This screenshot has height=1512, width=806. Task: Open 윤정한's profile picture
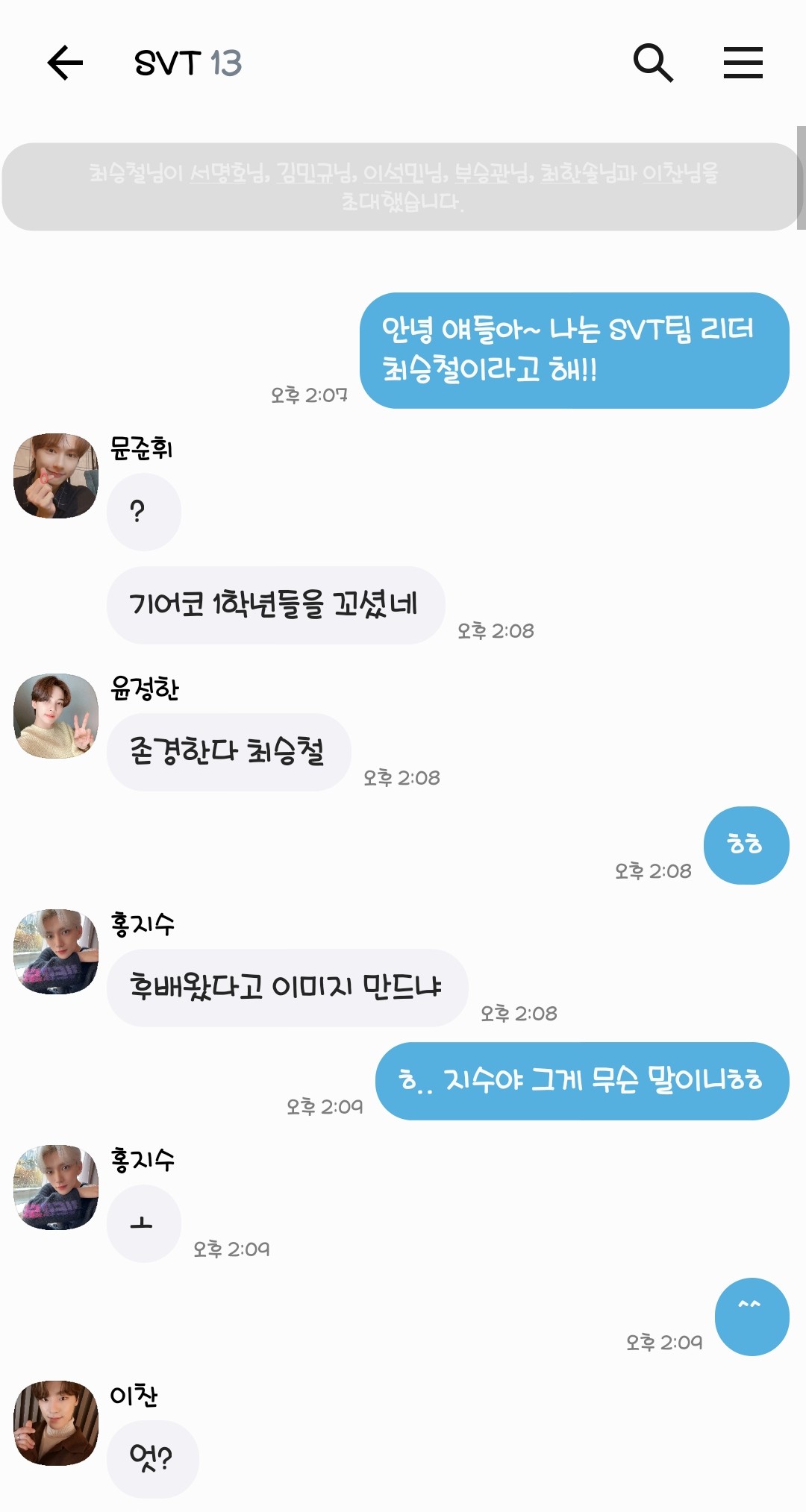[56, 716]
